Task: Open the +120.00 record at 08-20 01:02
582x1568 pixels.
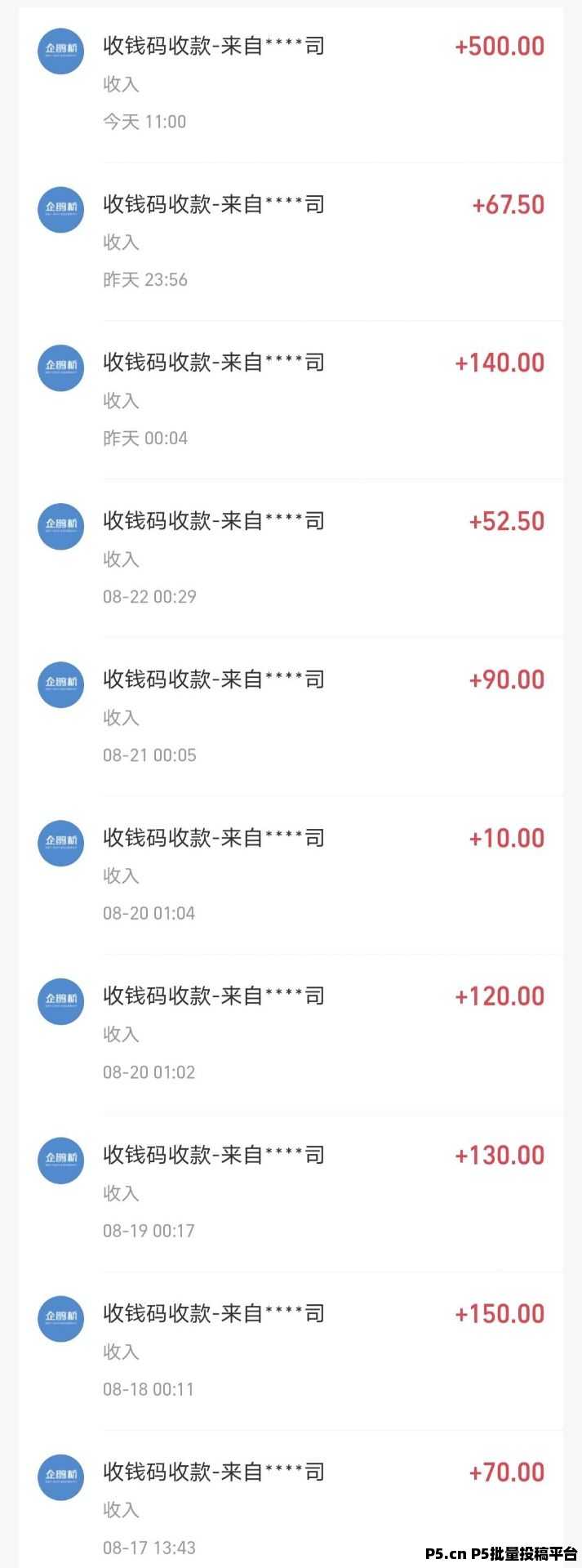Action: point(291,1034)
